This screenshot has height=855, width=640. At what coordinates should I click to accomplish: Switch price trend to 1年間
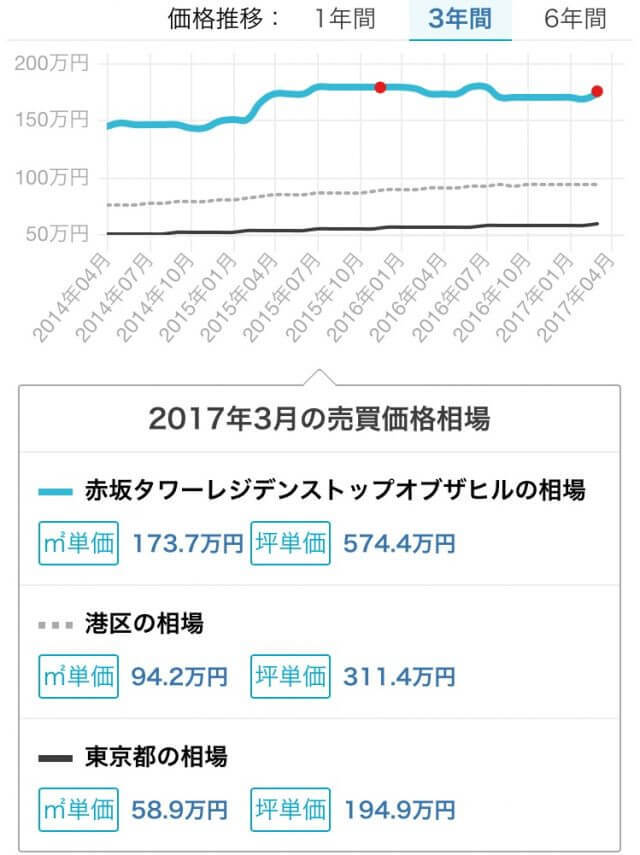click(x=344, y=19)
